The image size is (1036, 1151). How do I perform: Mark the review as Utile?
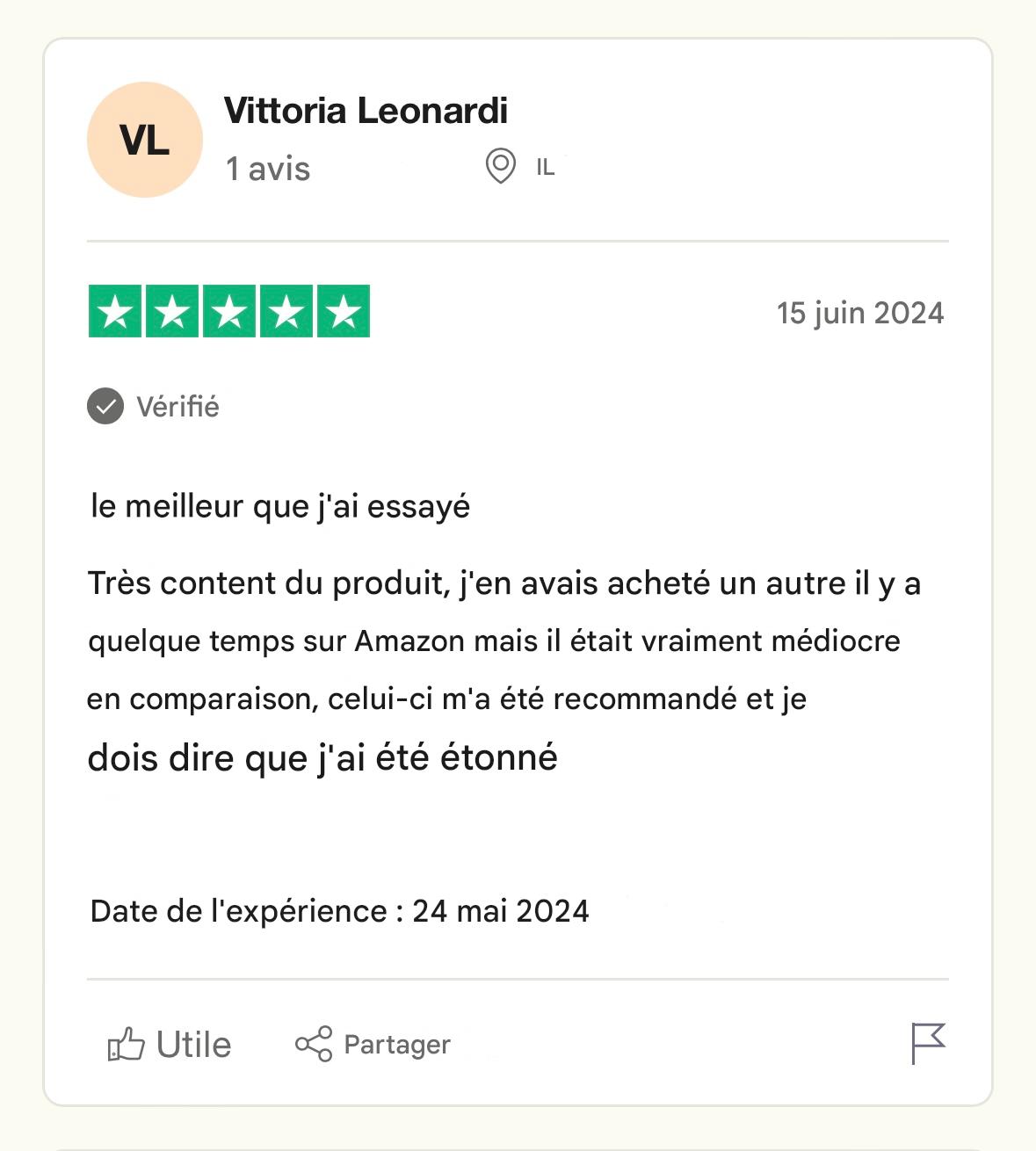point(169,1044)
